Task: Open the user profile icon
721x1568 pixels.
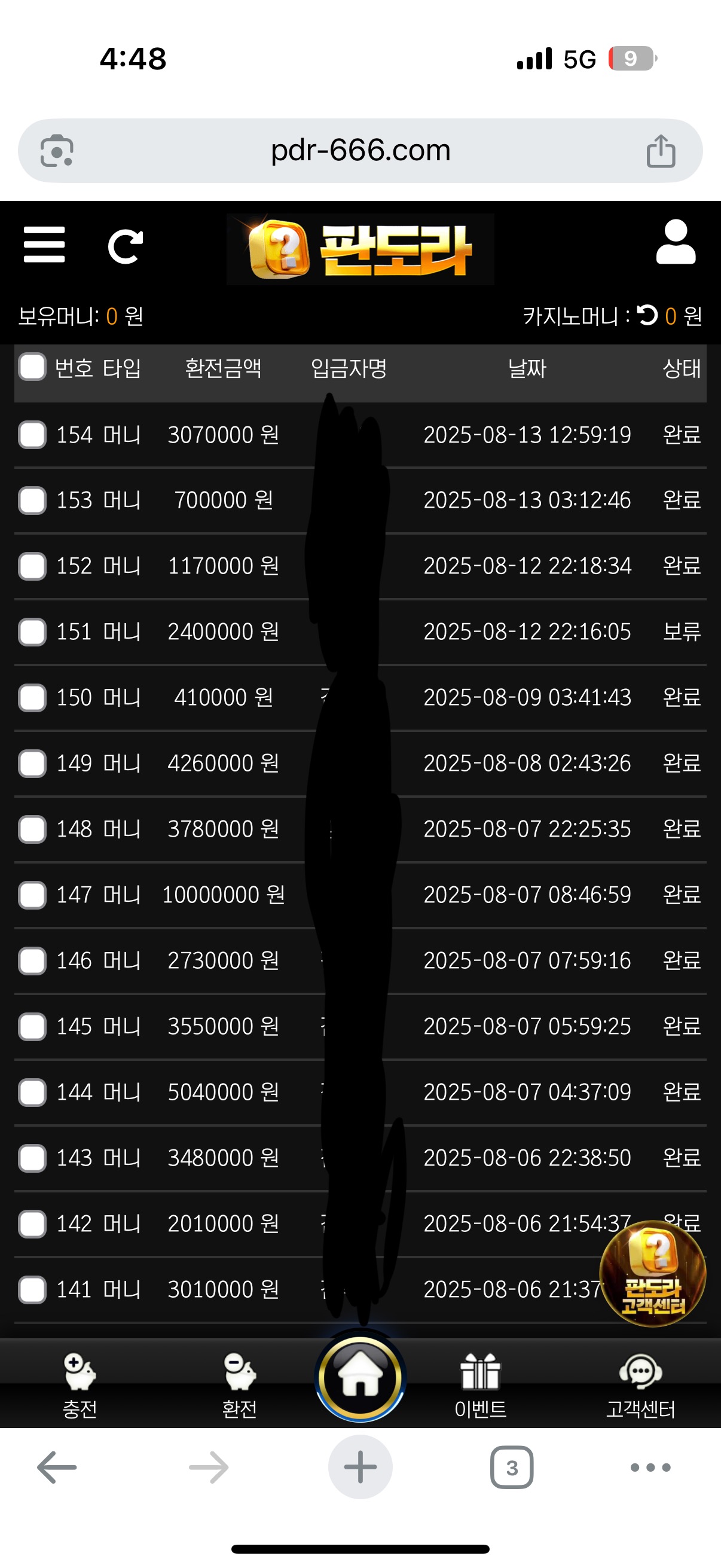Action: (676, 242)
